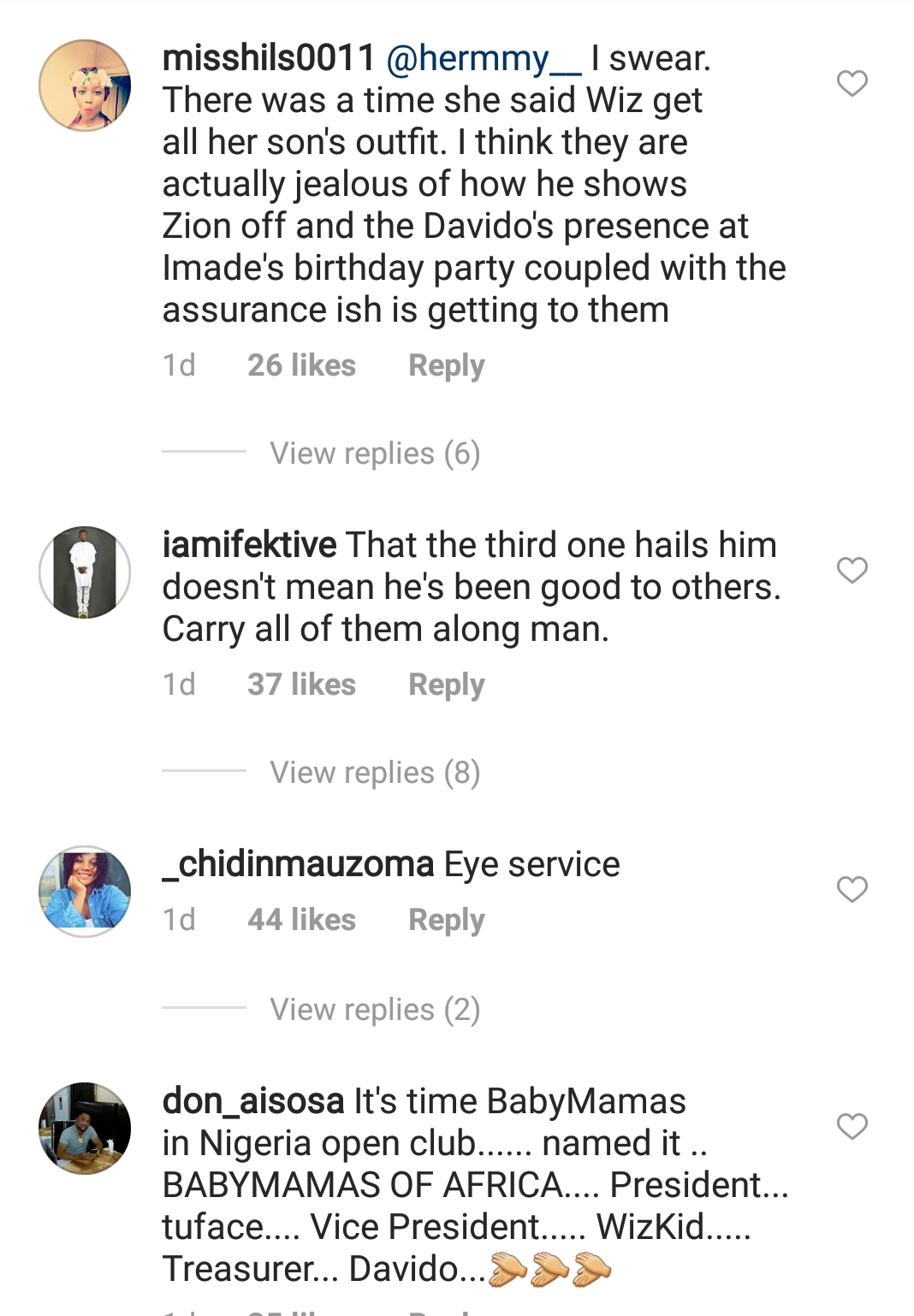Heart the 'Eye service' comment
The height and width of the screenshot is (1316, 914).
[852, 890]
